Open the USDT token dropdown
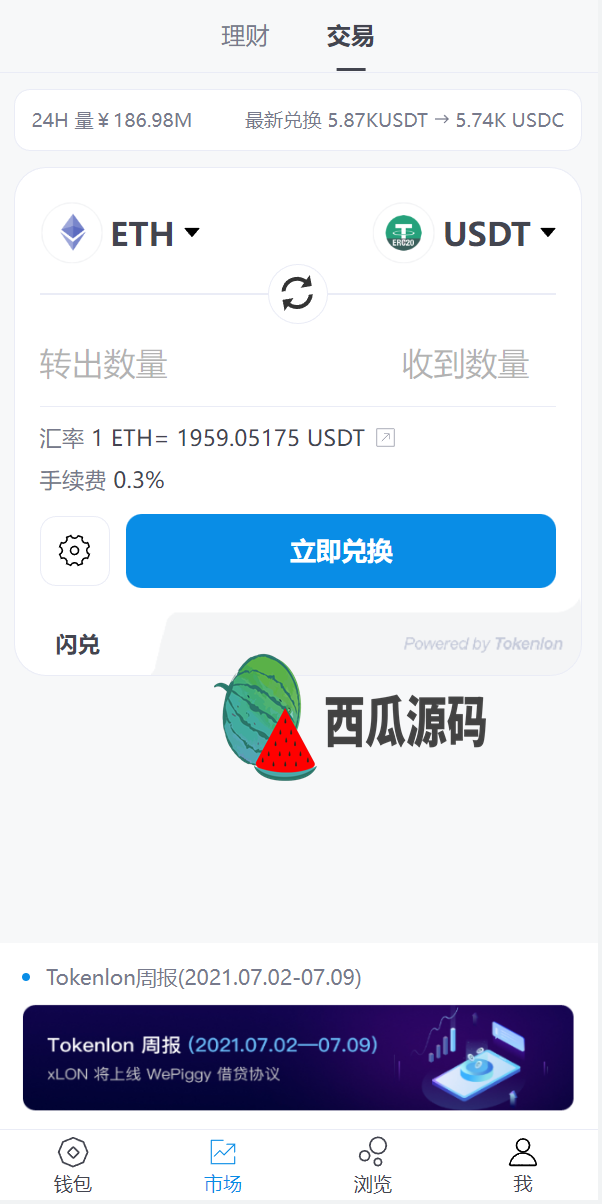The image size is (602, 1204). point(466,233)
